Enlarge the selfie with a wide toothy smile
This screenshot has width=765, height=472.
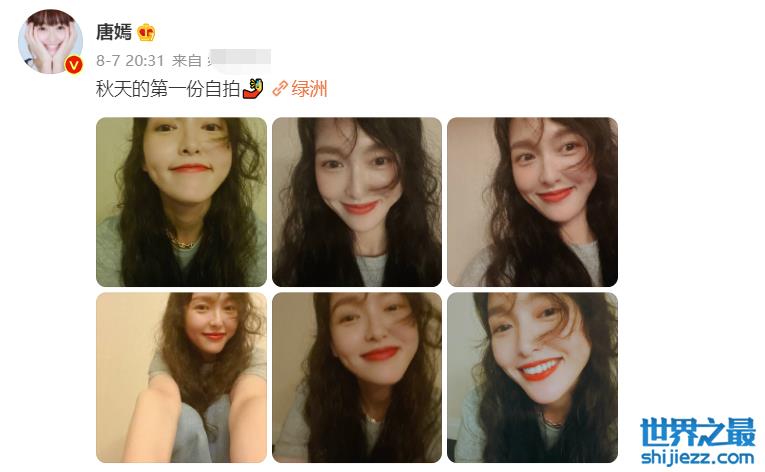pos(532,377)
